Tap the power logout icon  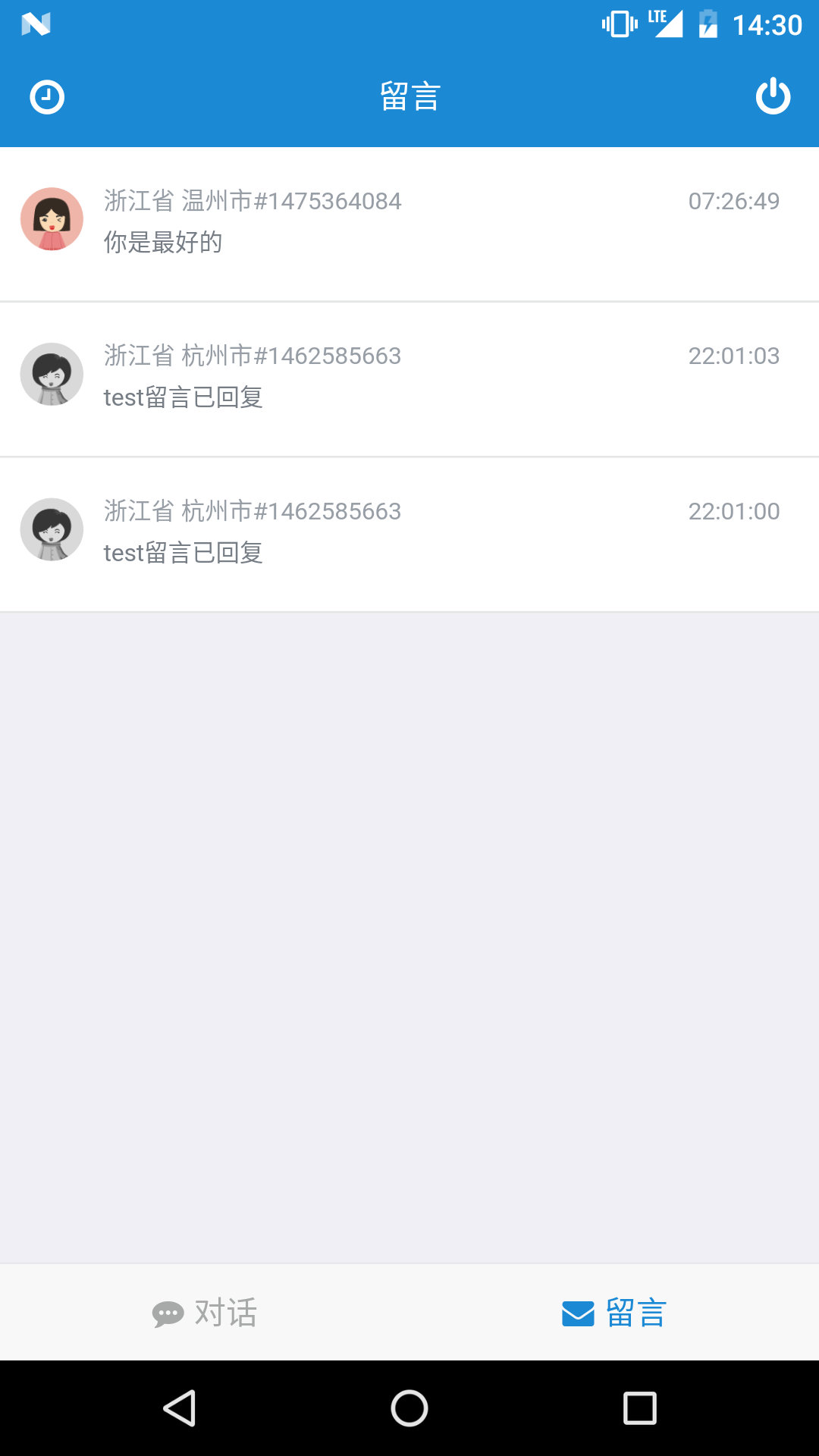(773, 96)
